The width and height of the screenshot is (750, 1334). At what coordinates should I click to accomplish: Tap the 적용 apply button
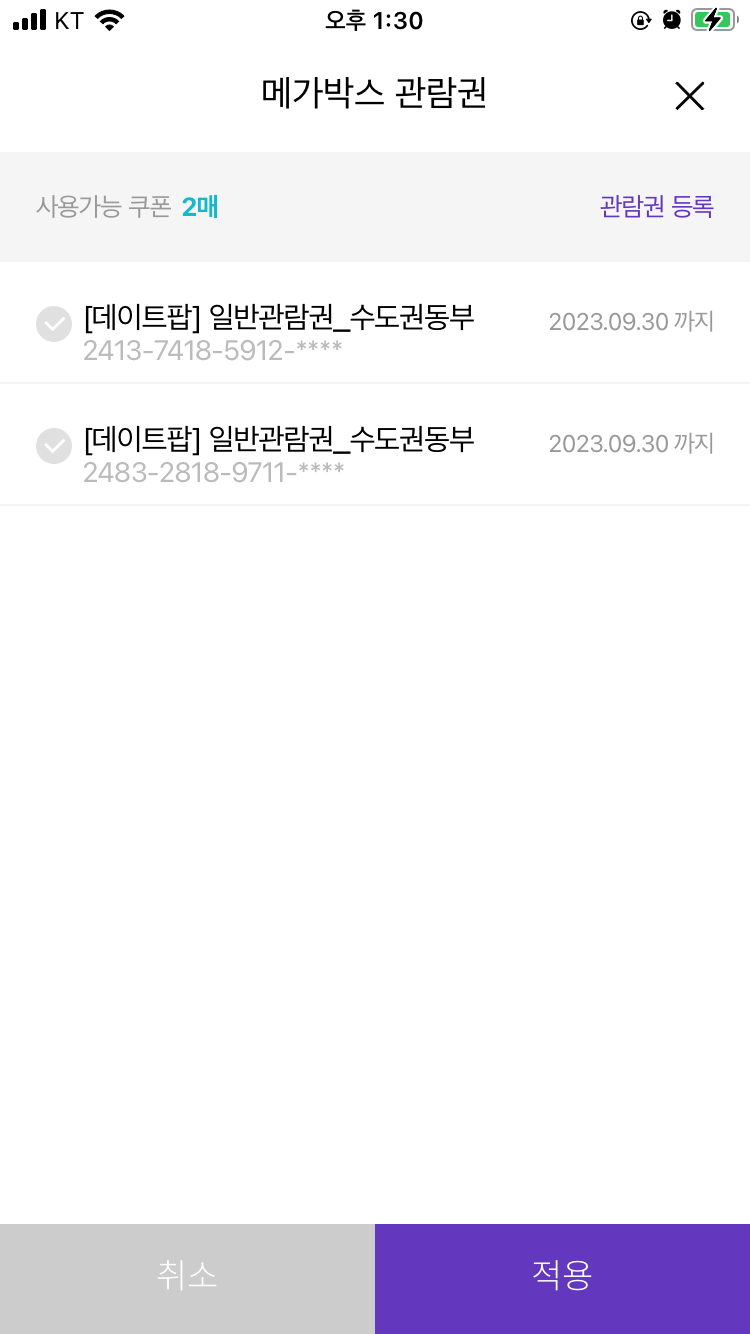[561, 1277]
